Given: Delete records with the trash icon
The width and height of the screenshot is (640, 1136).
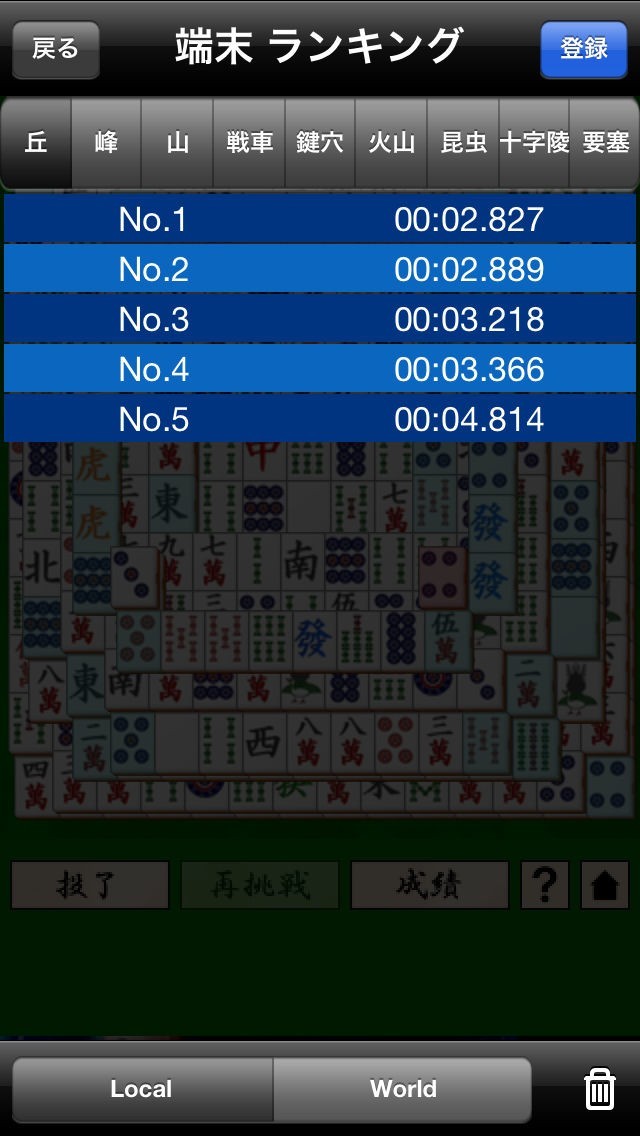Looking at the screenshot, I should point(599,1089).
